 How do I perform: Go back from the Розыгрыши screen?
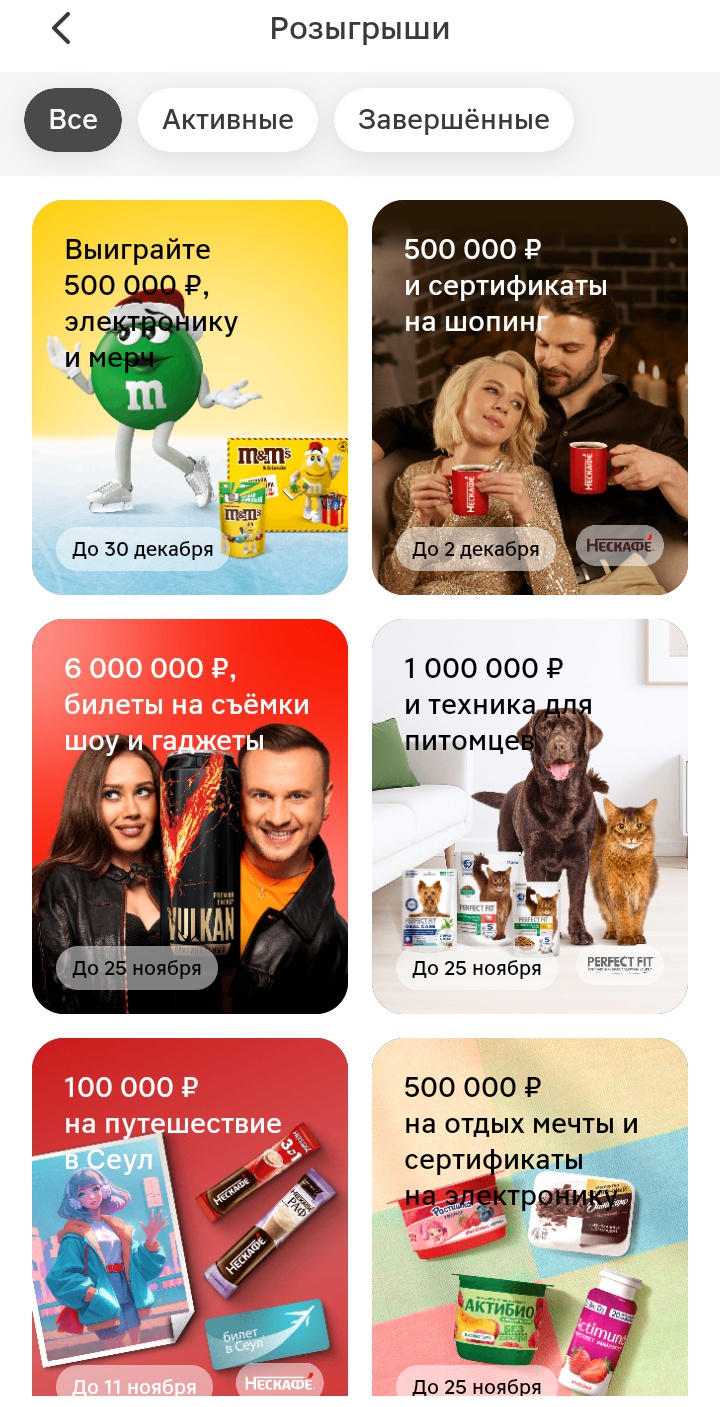62,29
